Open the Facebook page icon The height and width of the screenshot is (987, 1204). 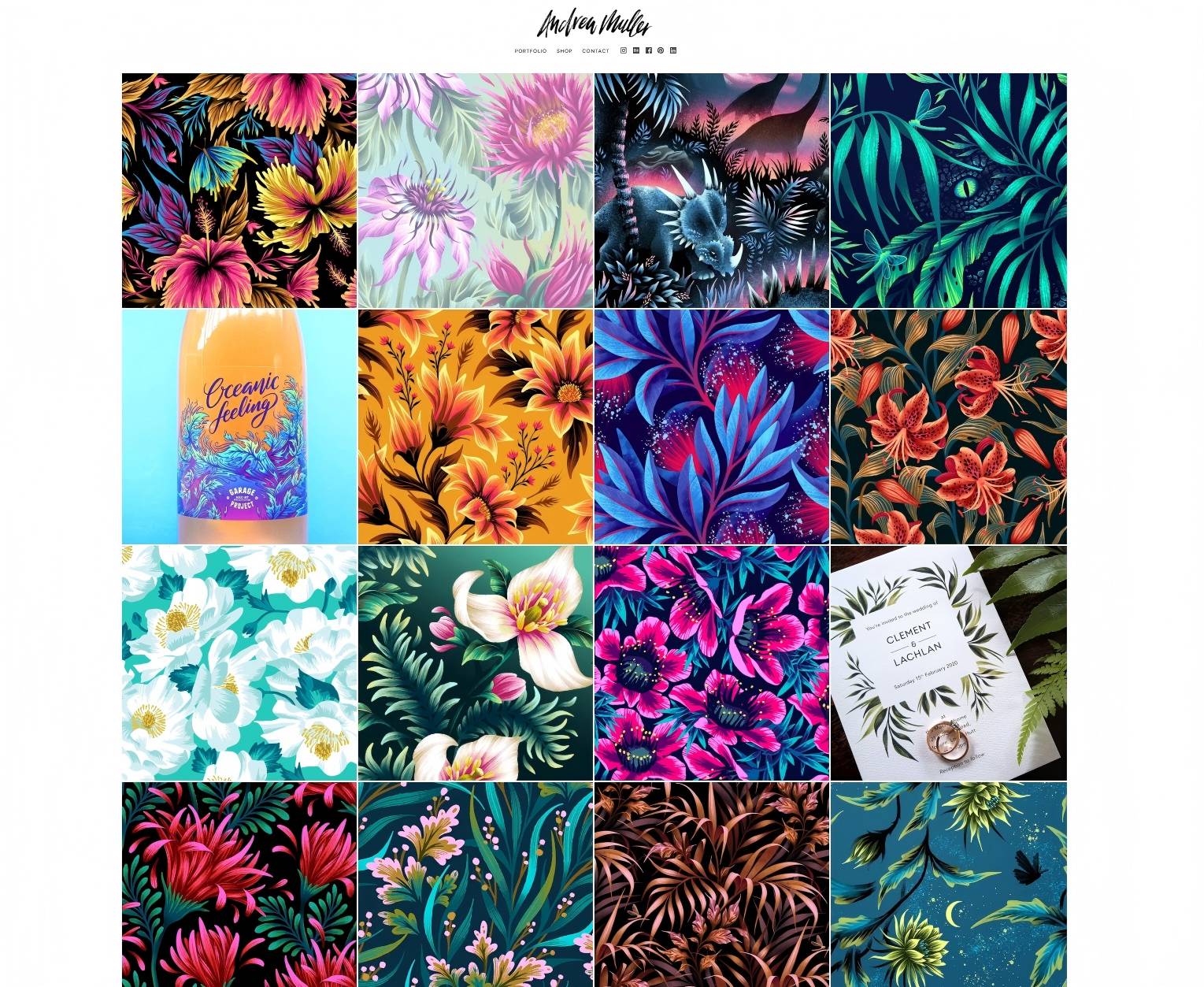(x=648, y=50)
